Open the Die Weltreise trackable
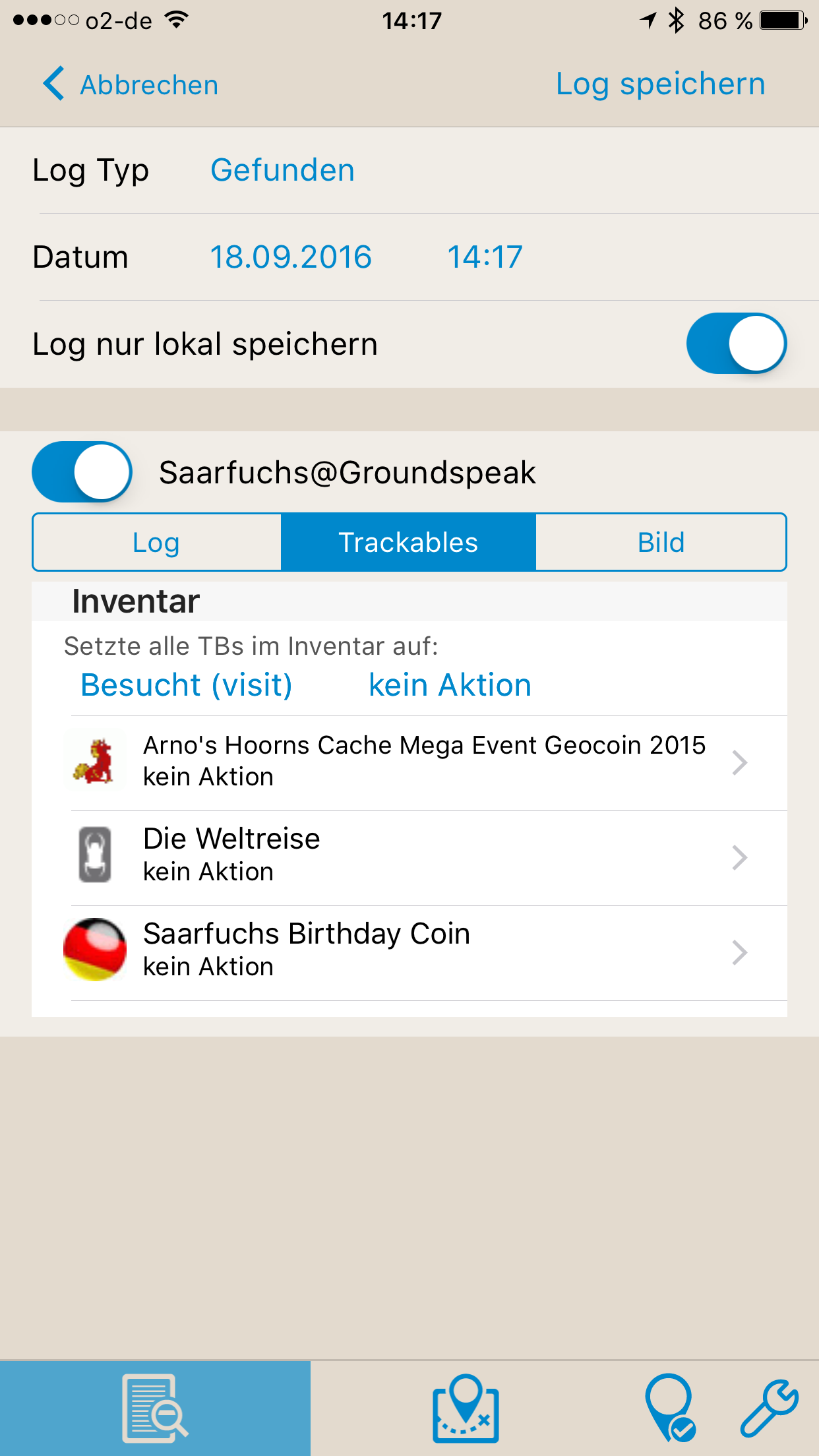The image size is (819, 1456). [409, 858]
